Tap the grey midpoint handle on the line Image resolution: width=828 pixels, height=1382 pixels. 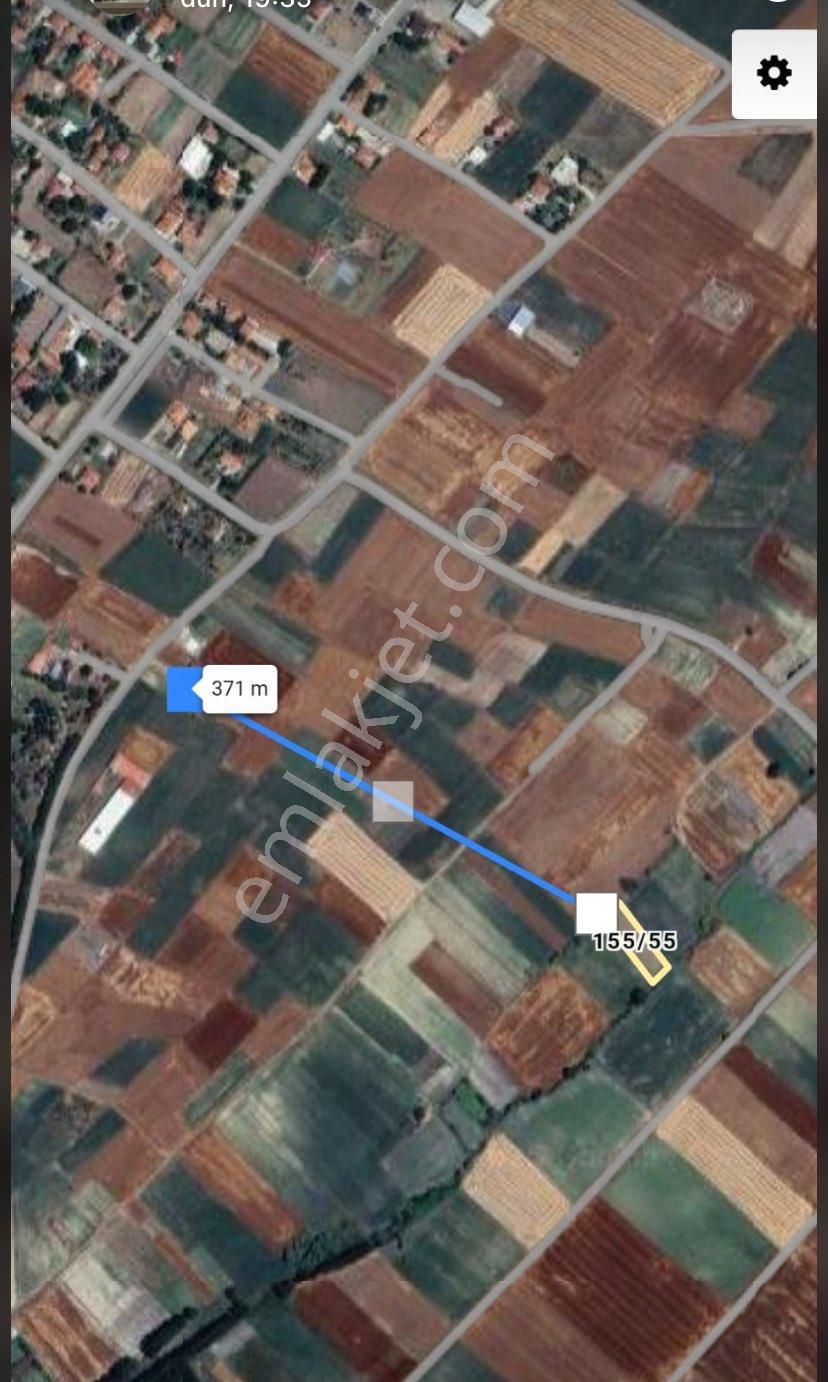point(393,801)
